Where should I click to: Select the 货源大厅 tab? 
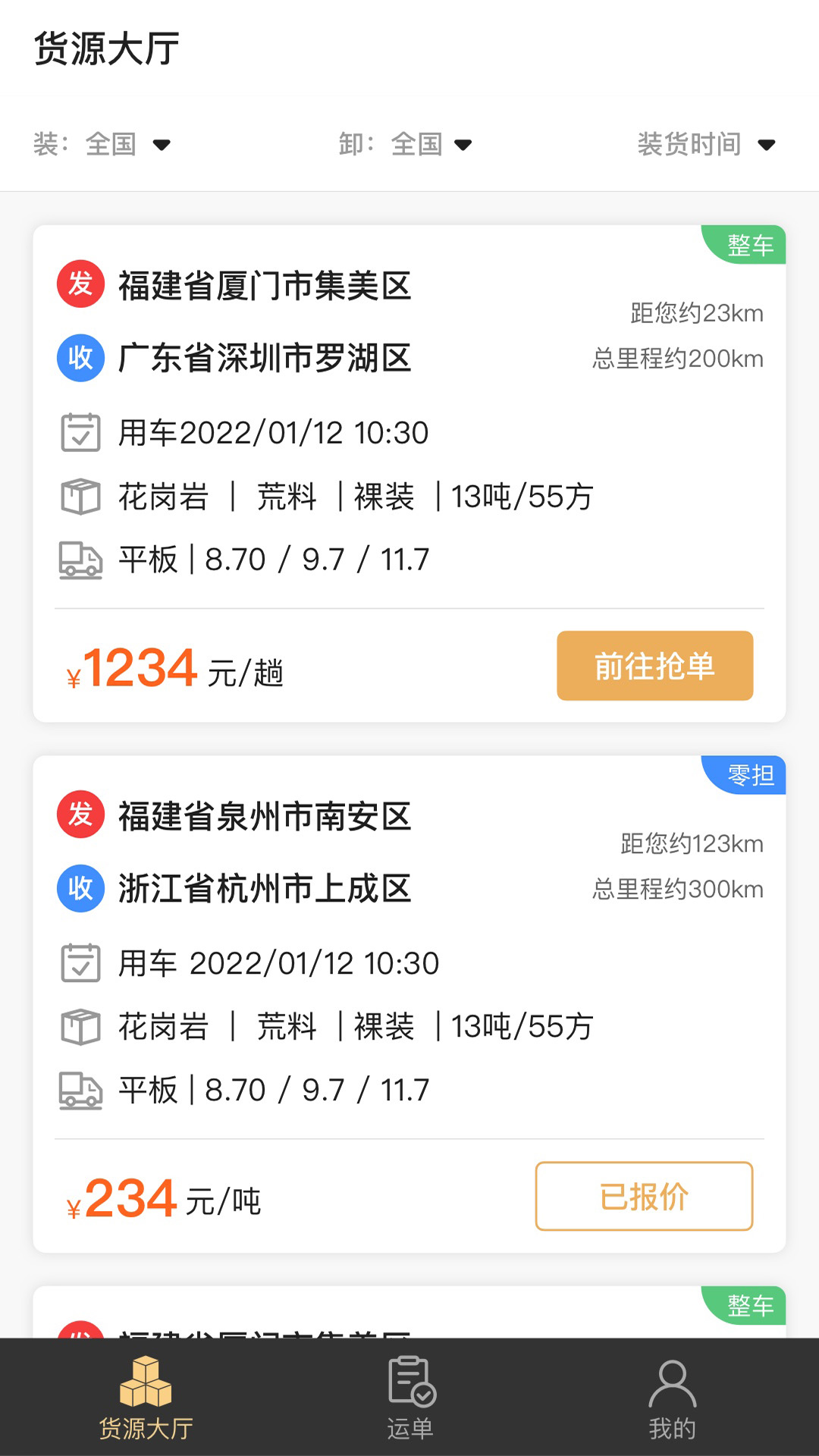[x=146, y=1398]
